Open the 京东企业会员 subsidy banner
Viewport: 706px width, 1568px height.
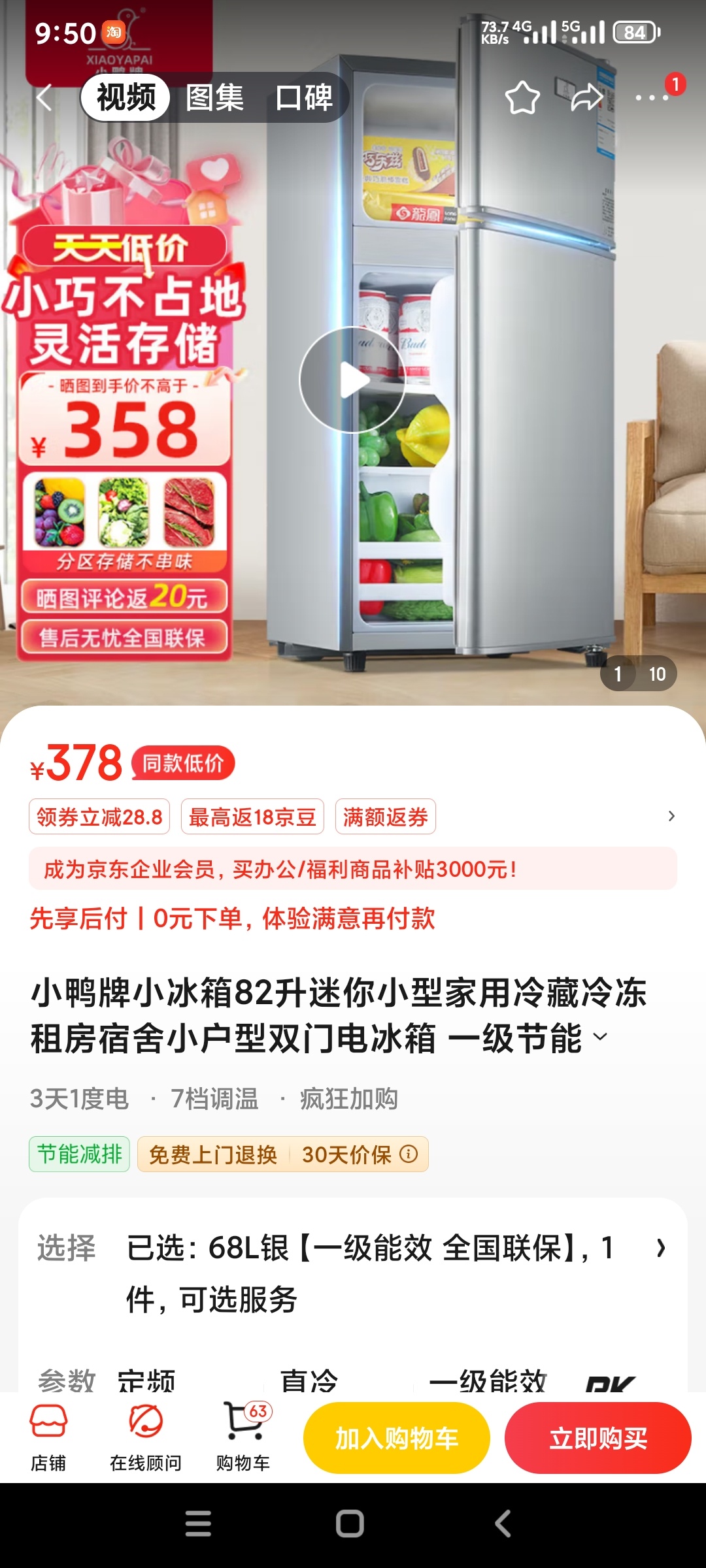[352, 869]
